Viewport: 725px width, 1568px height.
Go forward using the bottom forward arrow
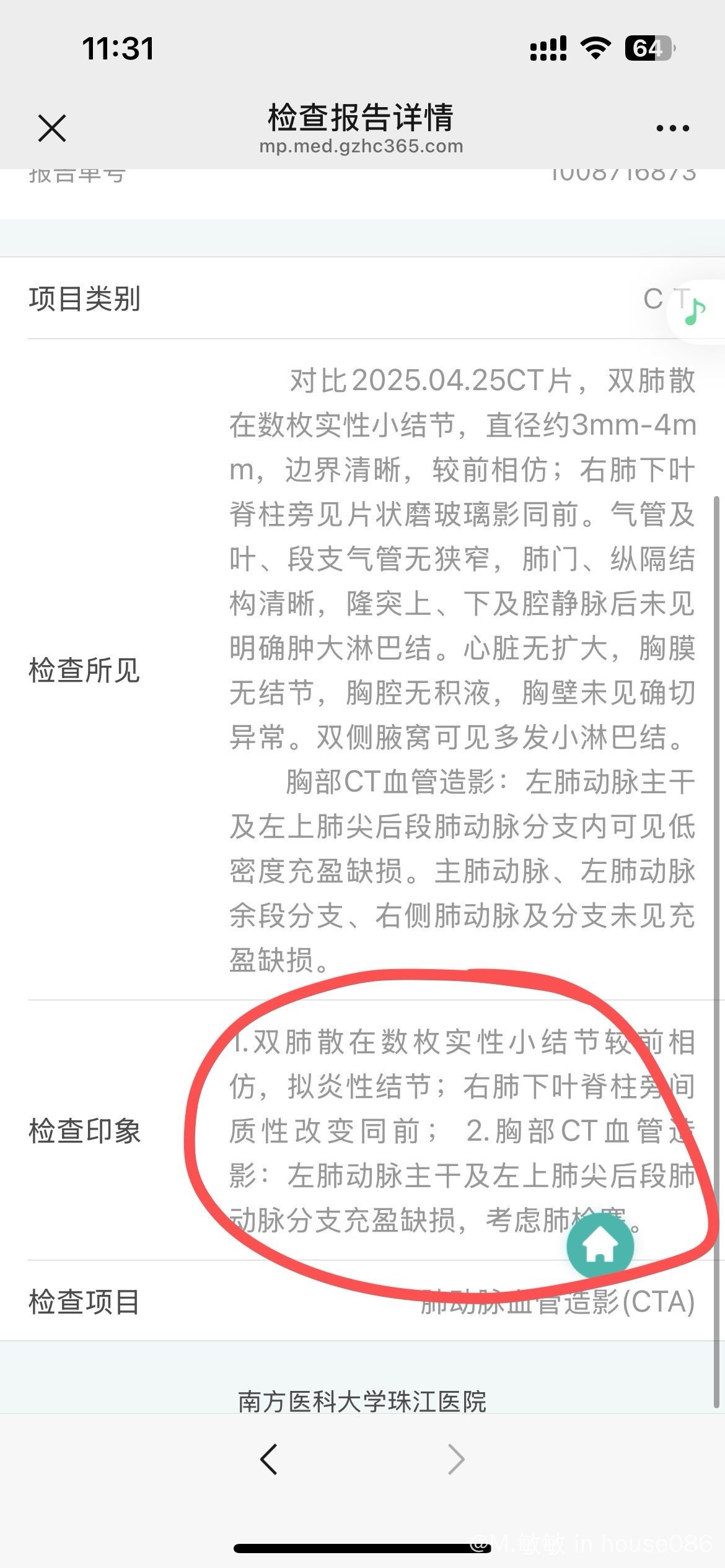pyautogui.click(x=455, y=1460)
